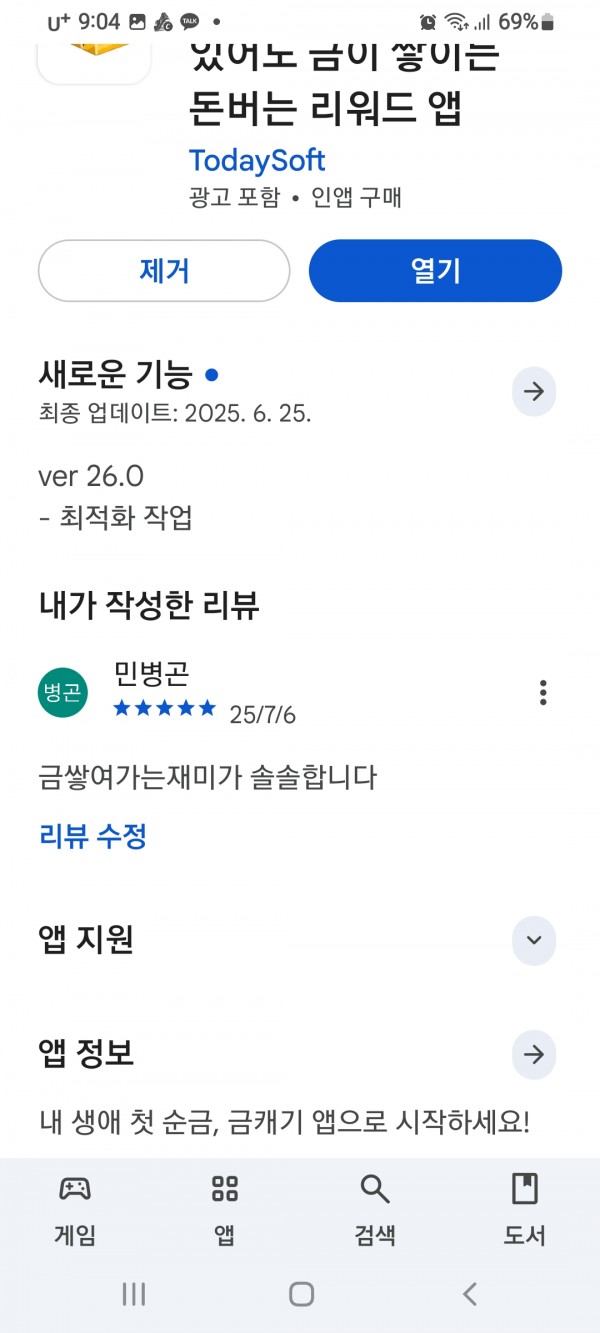The image size is (600, 1333).
Task: Tap the 제거 uninstall button
Action: coord(164,270)
